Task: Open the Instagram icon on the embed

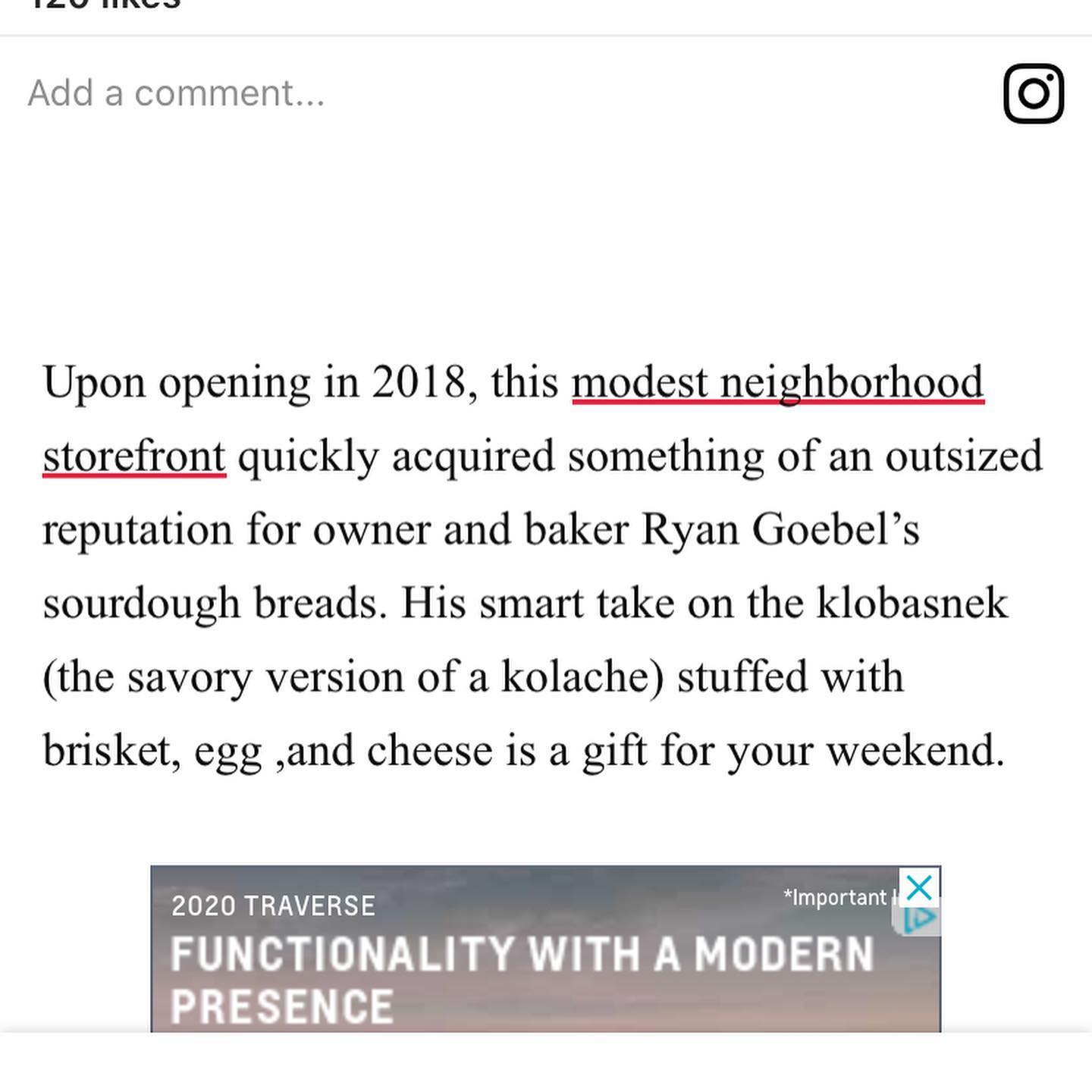Action: pyautogui.click(x=1033, y=93)
